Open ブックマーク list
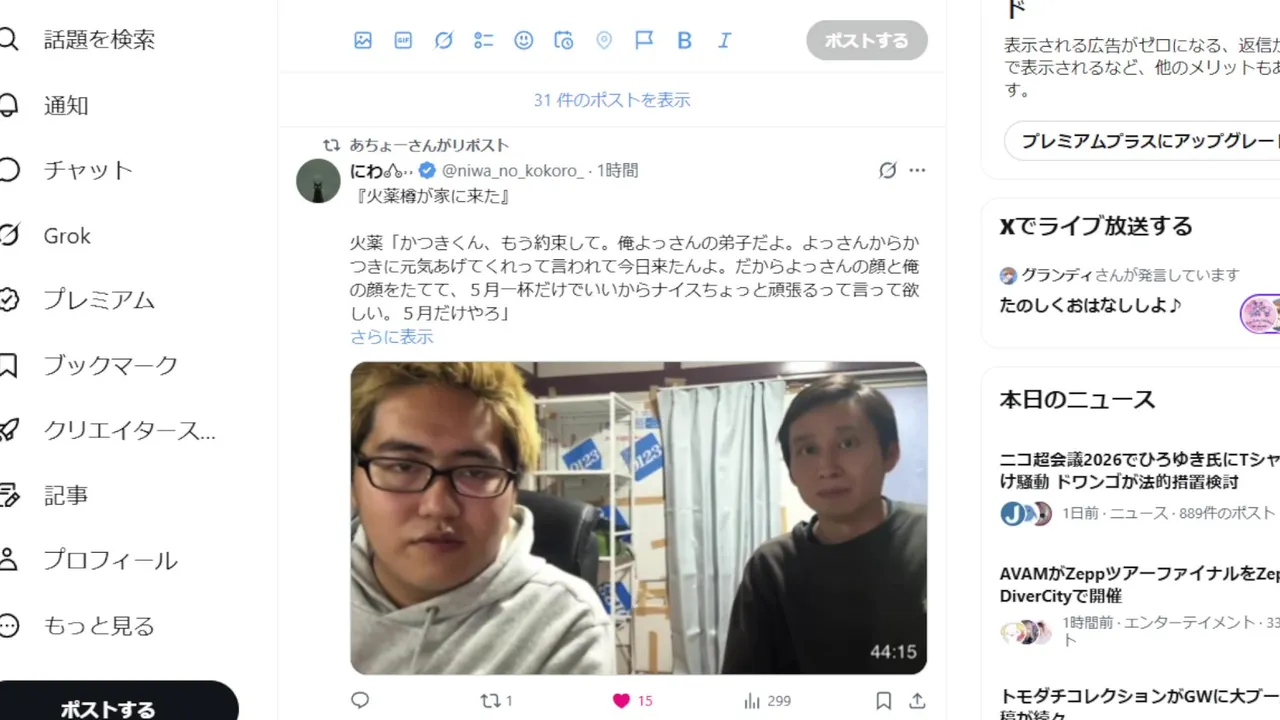Image resolution: width=1280 pixels, height=720 pixels. point(110,365)
